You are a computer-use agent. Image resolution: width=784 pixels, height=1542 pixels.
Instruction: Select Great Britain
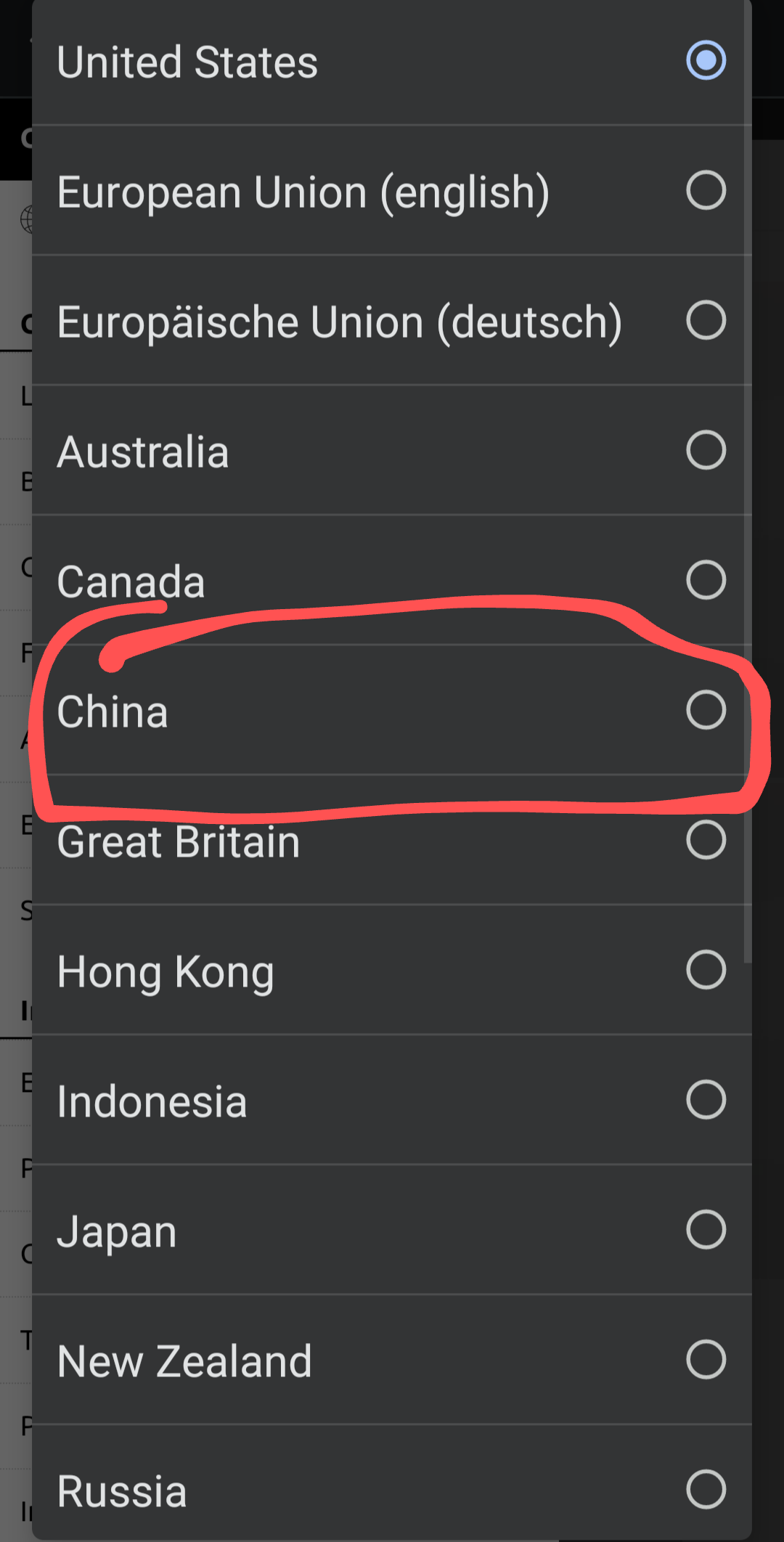pyautogui.click(x=392, y=841)
